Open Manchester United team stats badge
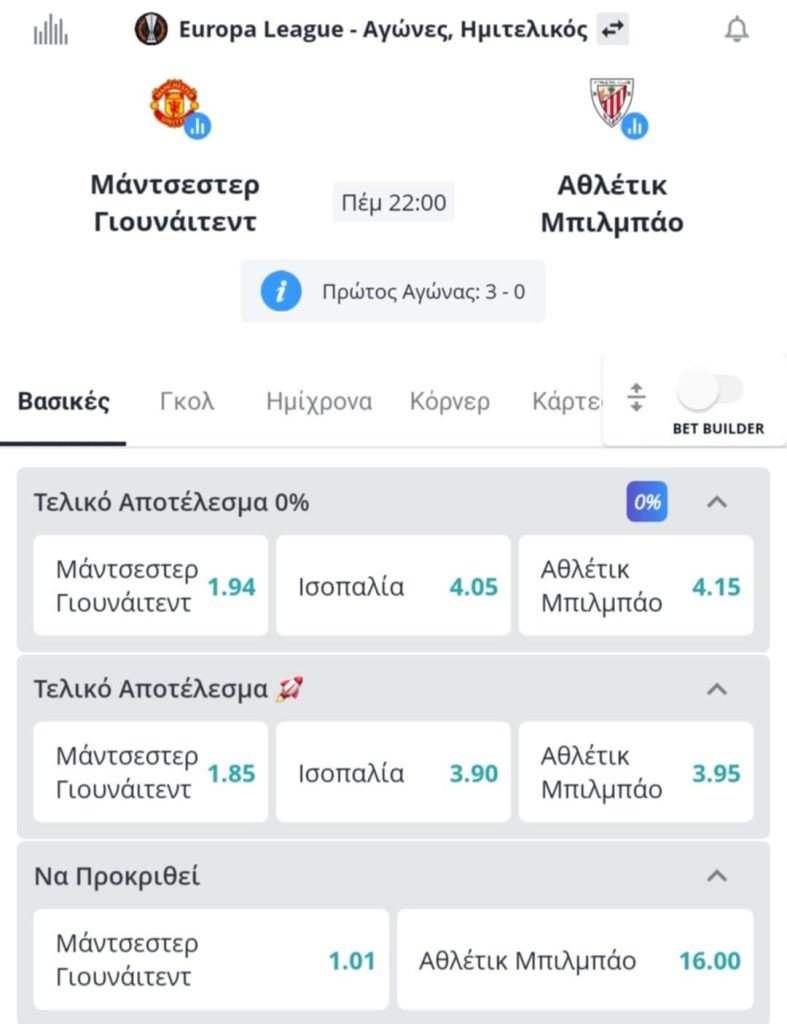The image size is (787, 1024). pos(197,125)
